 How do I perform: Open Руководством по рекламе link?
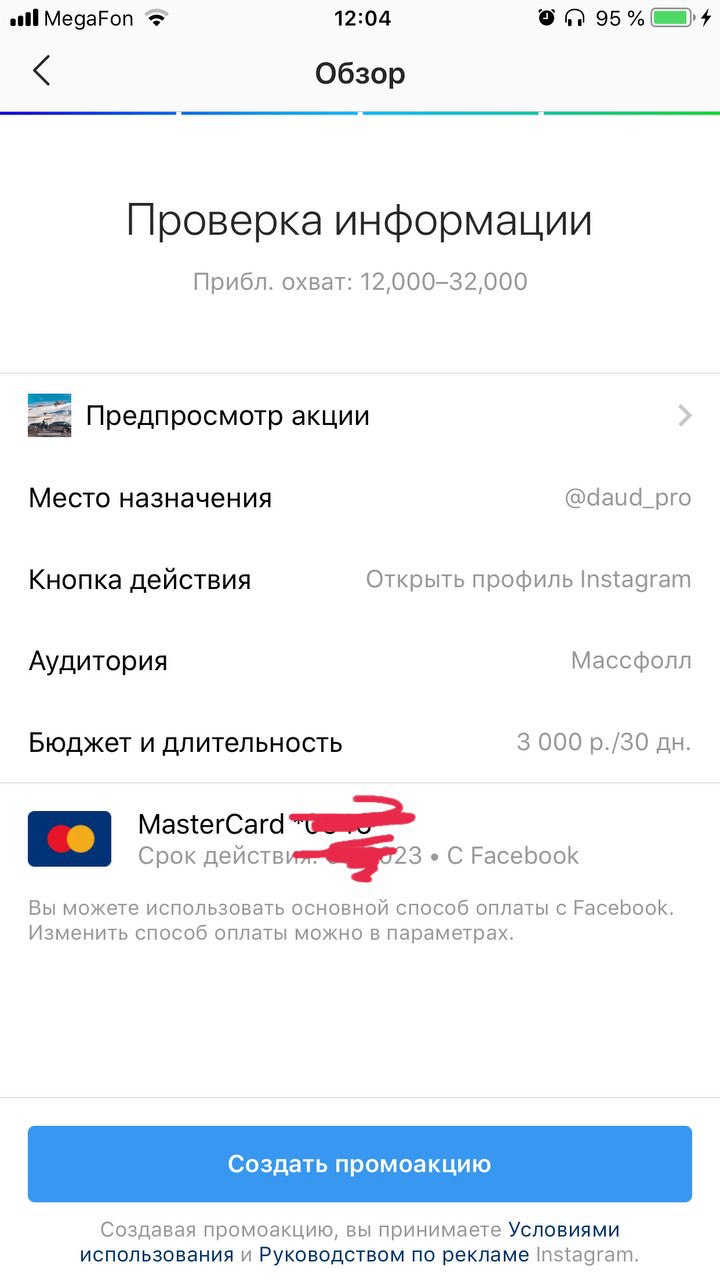(394, 1254)
